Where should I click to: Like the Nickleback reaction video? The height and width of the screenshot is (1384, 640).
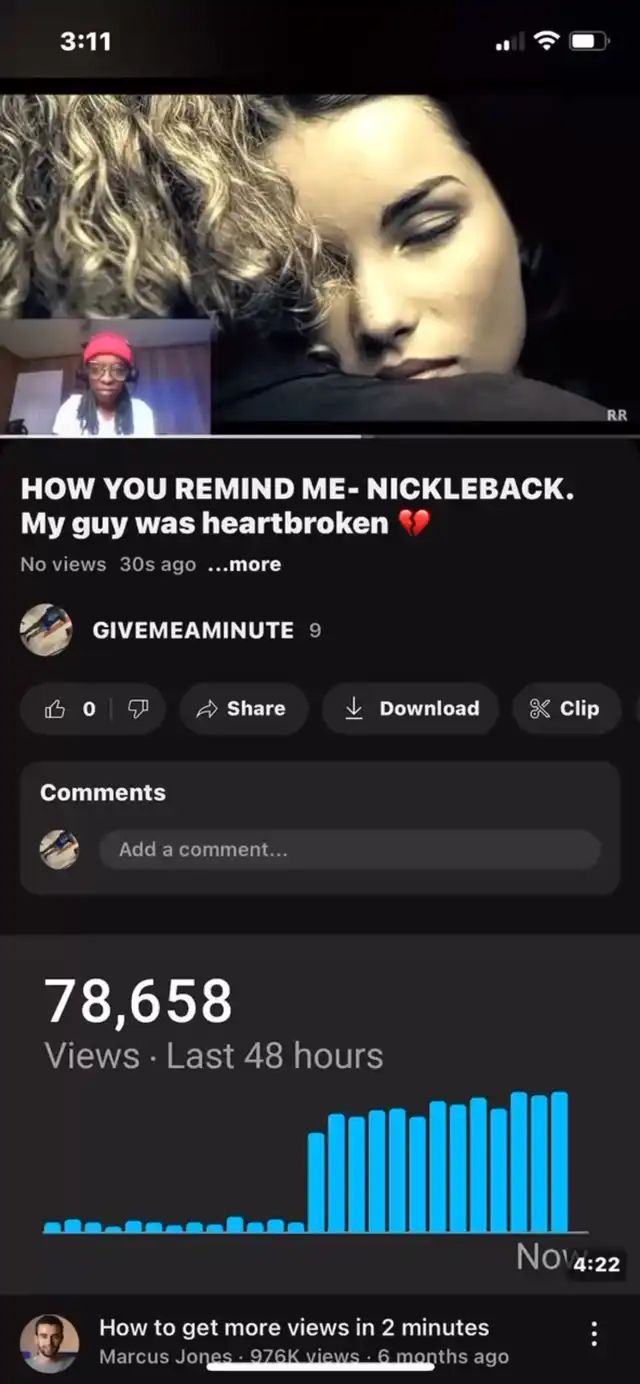(x=68, y=709)
